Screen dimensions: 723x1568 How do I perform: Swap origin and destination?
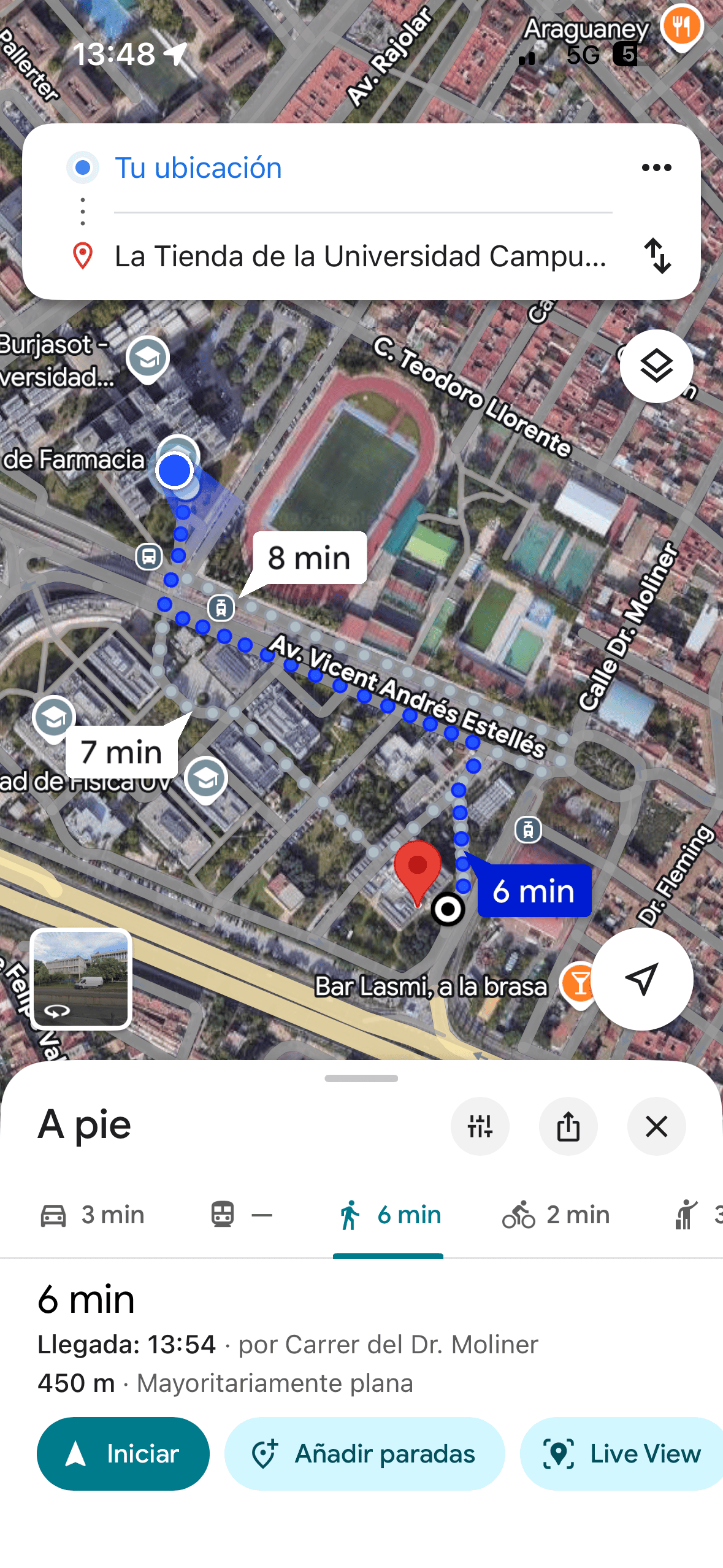pyautogui.click(x=657, y=256)
